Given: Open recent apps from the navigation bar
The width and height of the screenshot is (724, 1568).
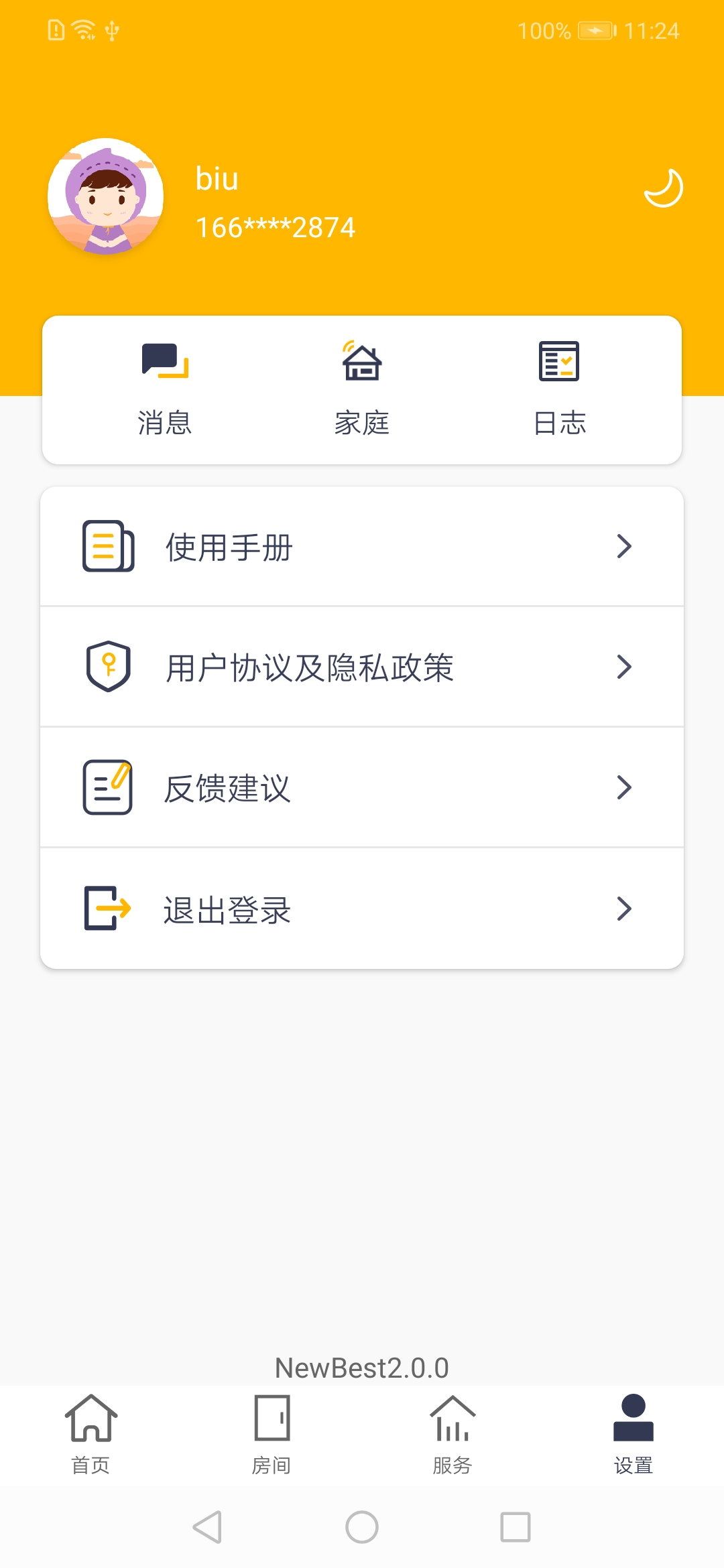Looking at the screenshot, I should click(516, 1528).
